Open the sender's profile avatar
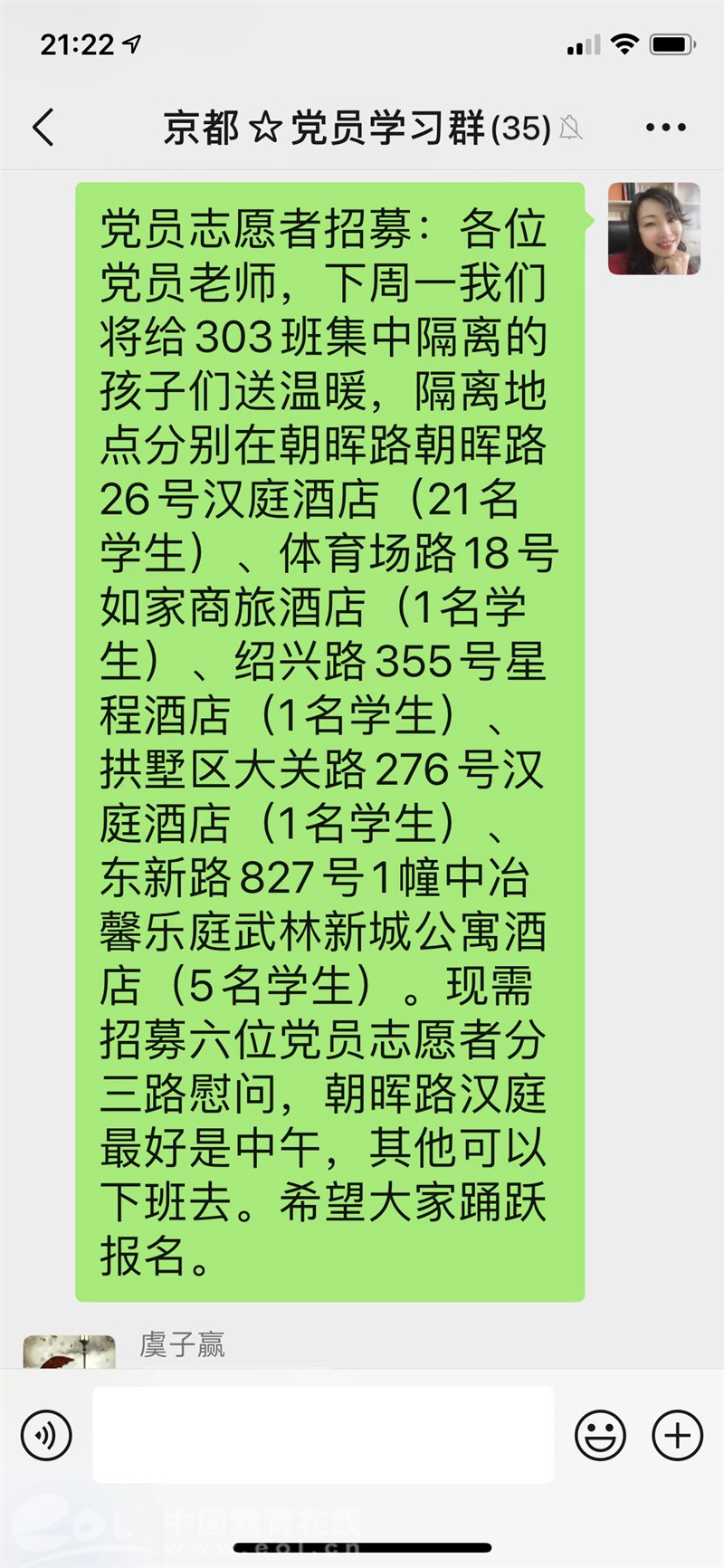 click(653, 229)
